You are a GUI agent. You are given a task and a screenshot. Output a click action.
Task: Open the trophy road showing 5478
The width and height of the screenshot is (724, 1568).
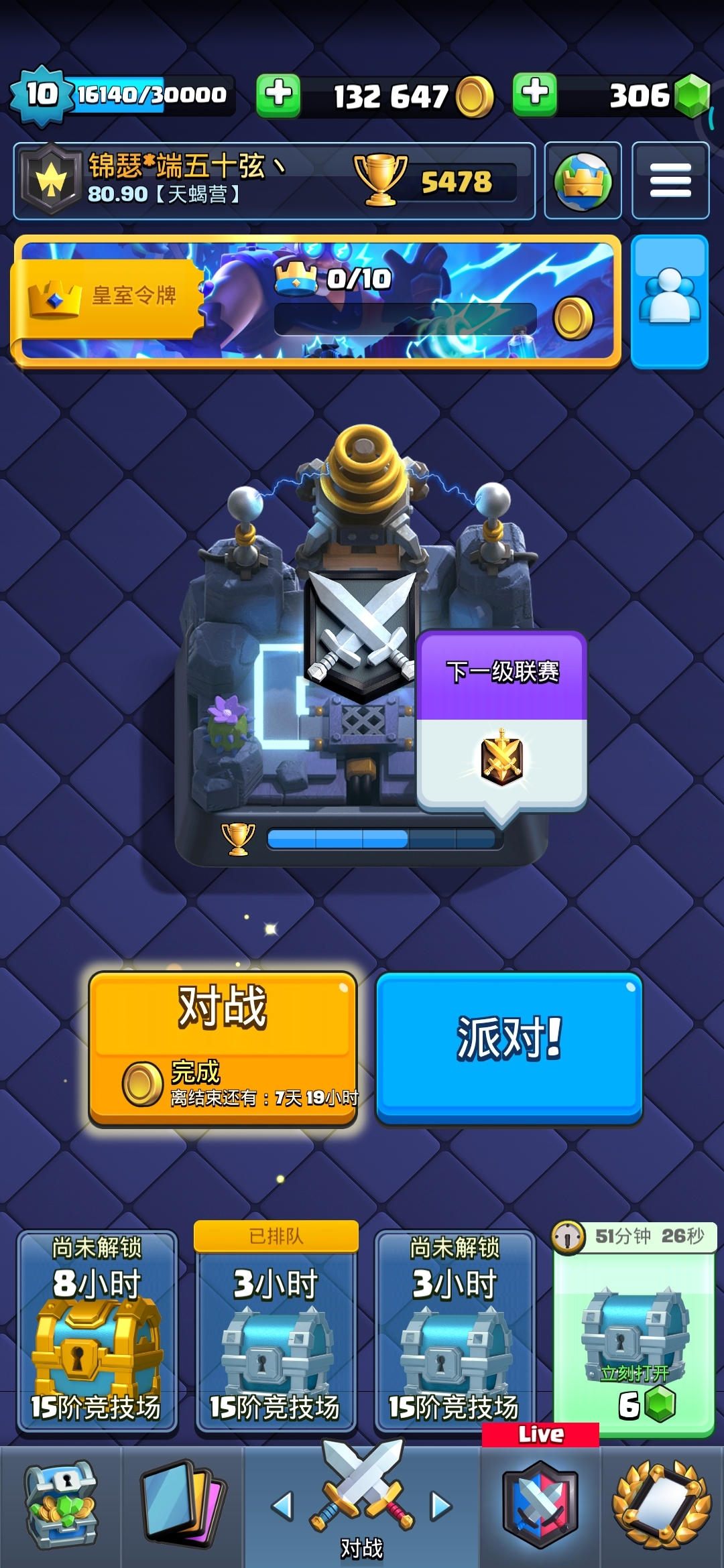[x=436, y=181]
